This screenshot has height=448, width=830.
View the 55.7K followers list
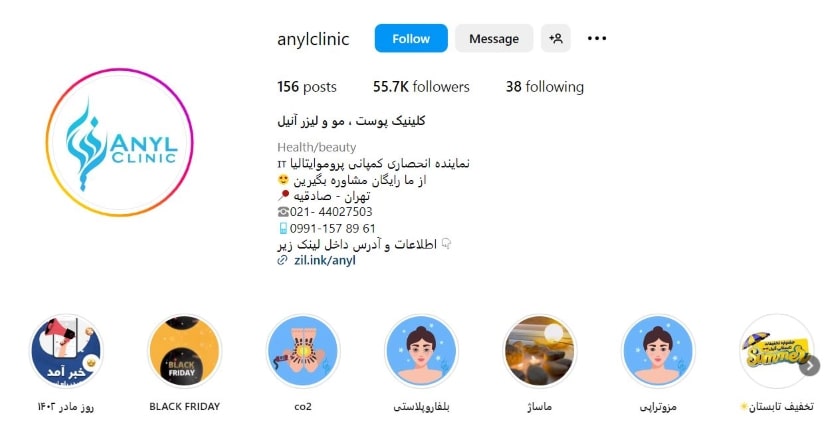421,87
